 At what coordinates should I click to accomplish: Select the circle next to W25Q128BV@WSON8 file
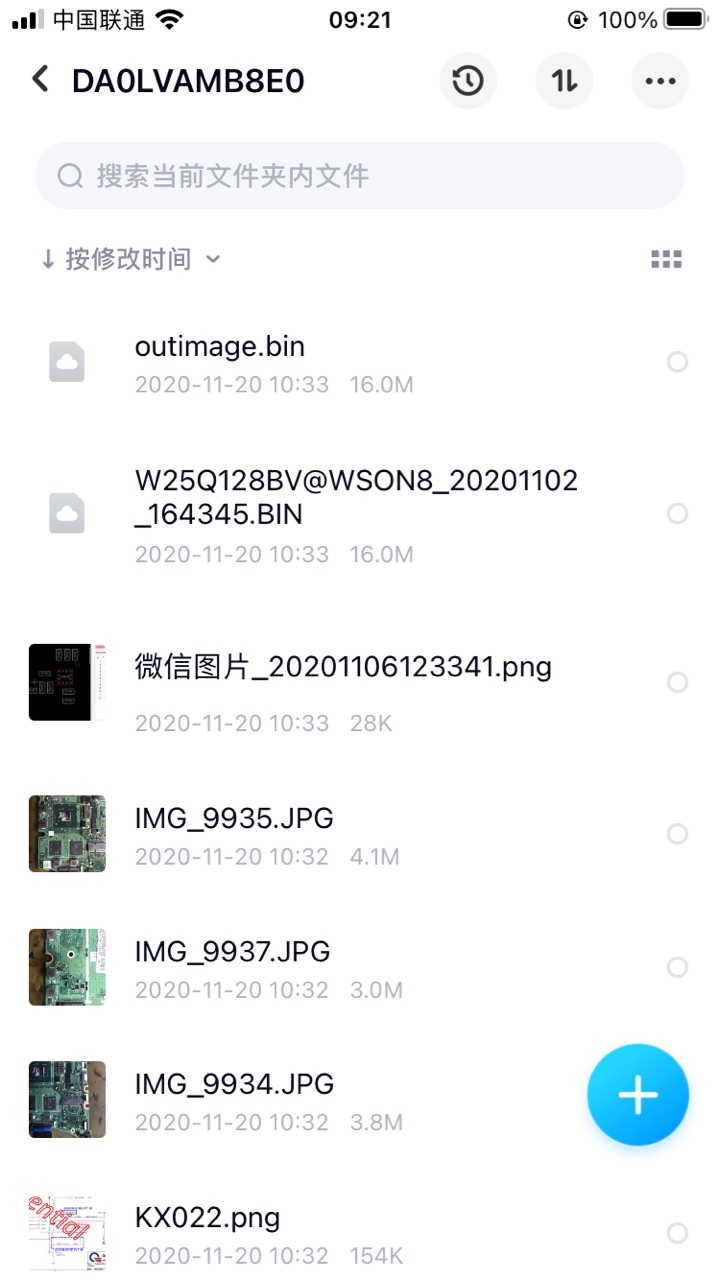point(678,513)
